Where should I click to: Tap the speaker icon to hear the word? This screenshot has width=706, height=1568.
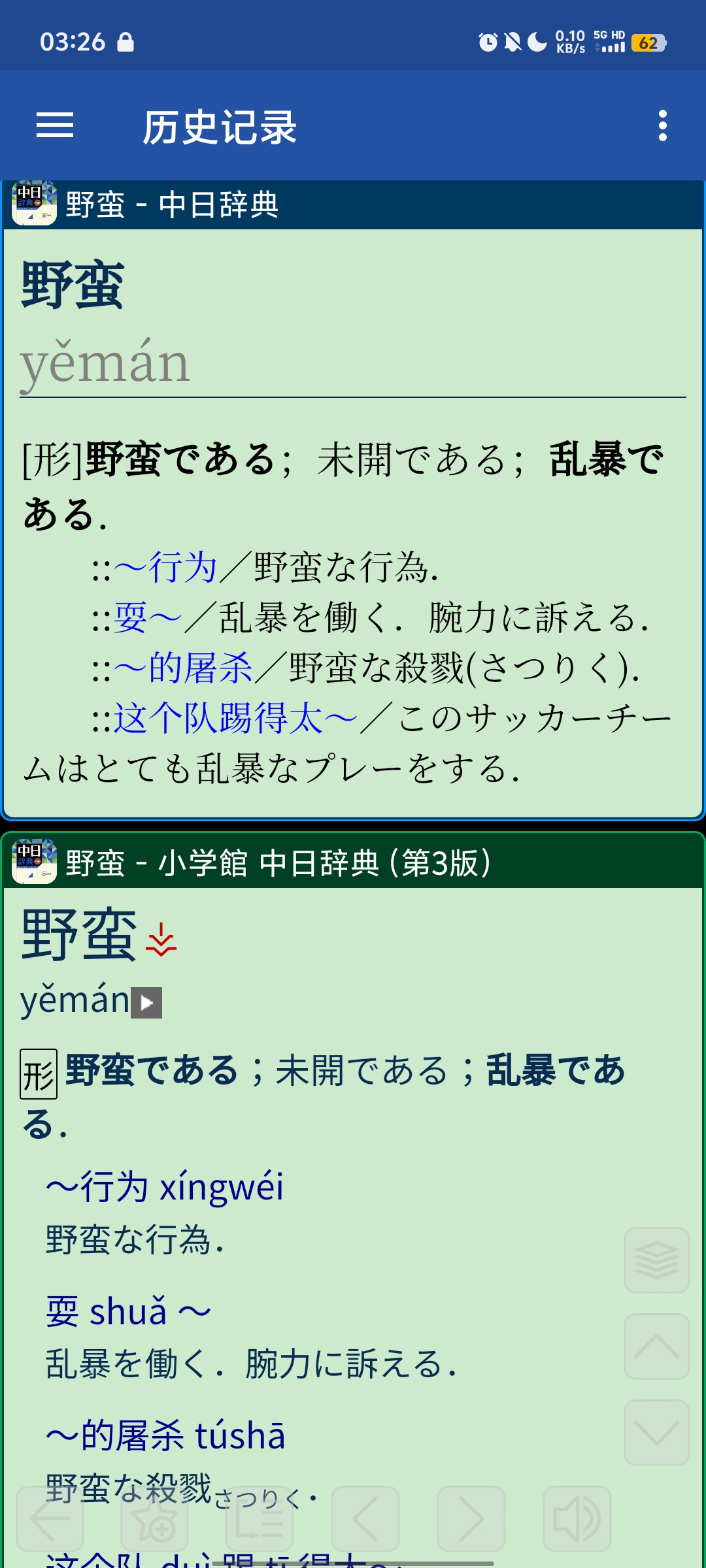pyautogui.click(x=577, y=1519)
